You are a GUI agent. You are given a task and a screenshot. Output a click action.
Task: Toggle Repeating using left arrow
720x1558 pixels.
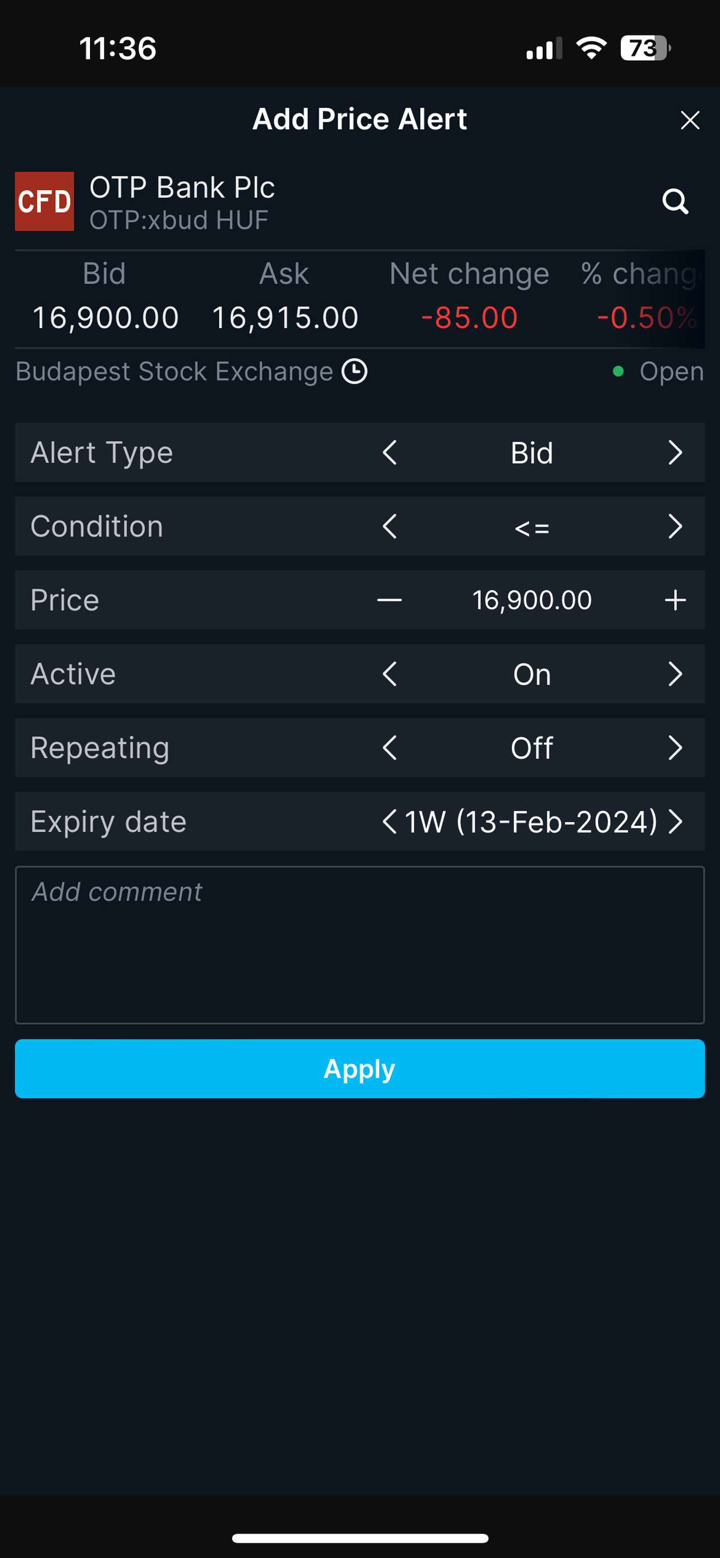pos(390,748)
